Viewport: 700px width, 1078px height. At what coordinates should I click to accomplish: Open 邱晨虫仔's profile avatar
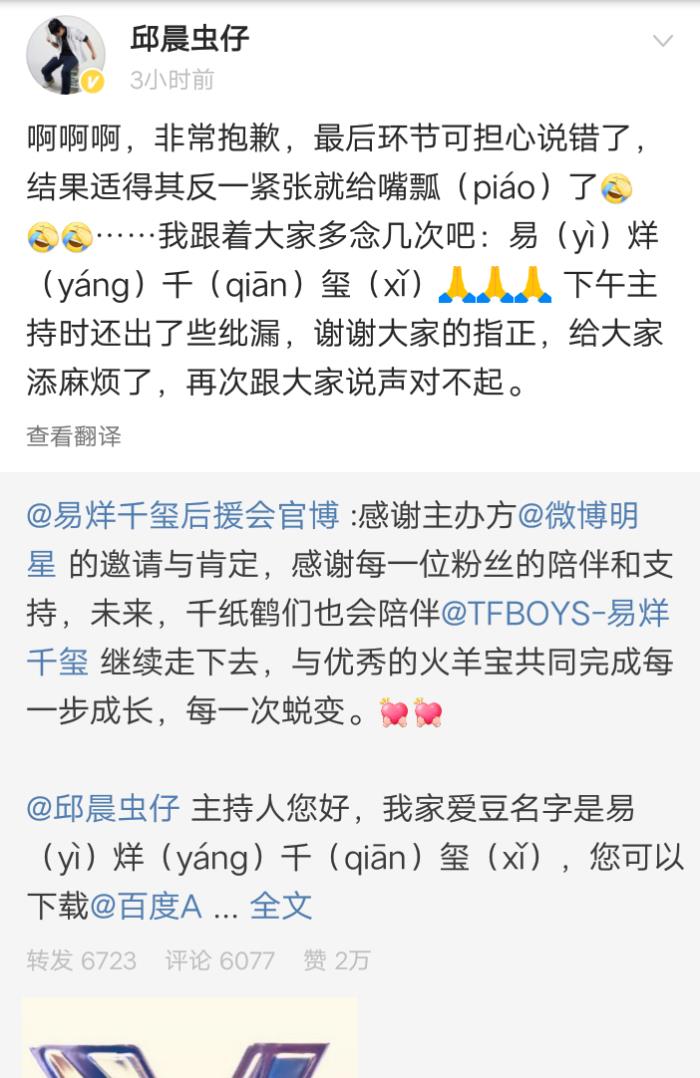(x=65, y=55)
